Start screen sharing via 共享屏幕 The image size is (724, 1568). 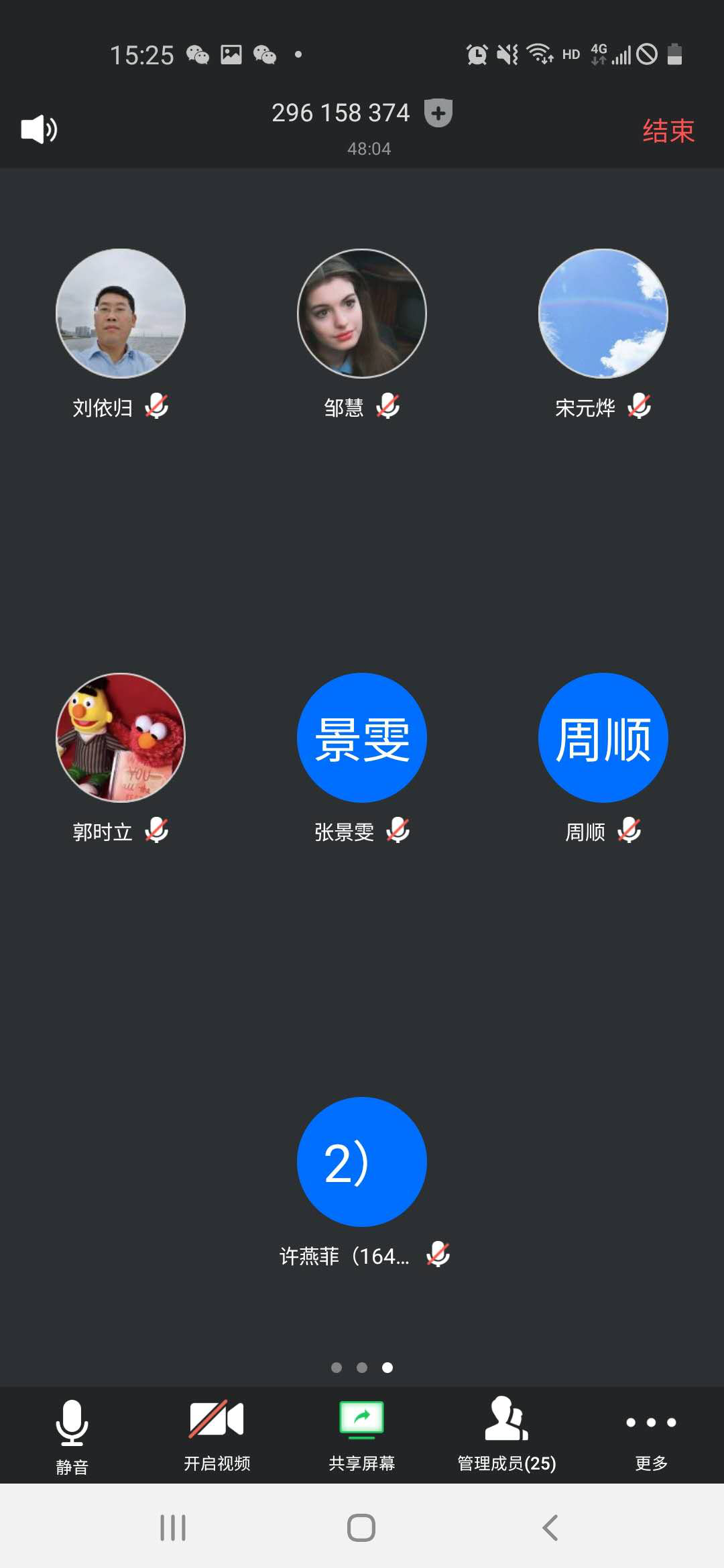[361, 1435]
